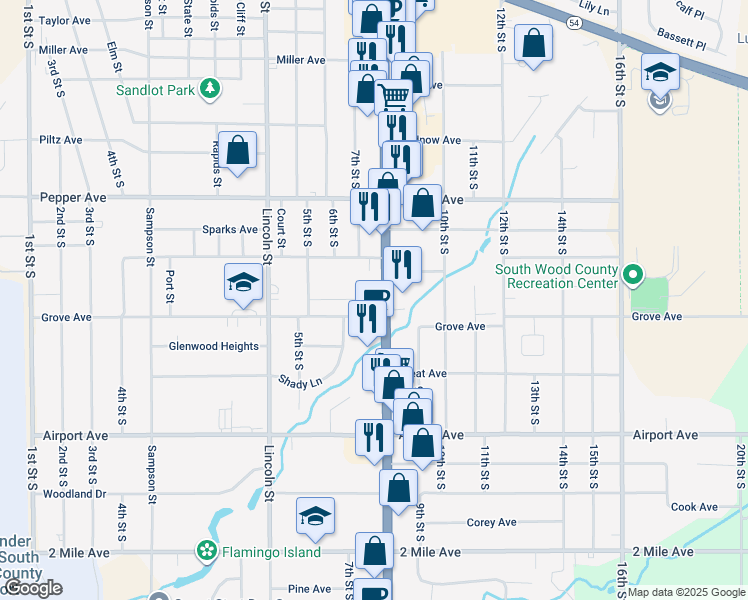Select the school marker near 16th St S
748x600 pixels.
[660, 76]
